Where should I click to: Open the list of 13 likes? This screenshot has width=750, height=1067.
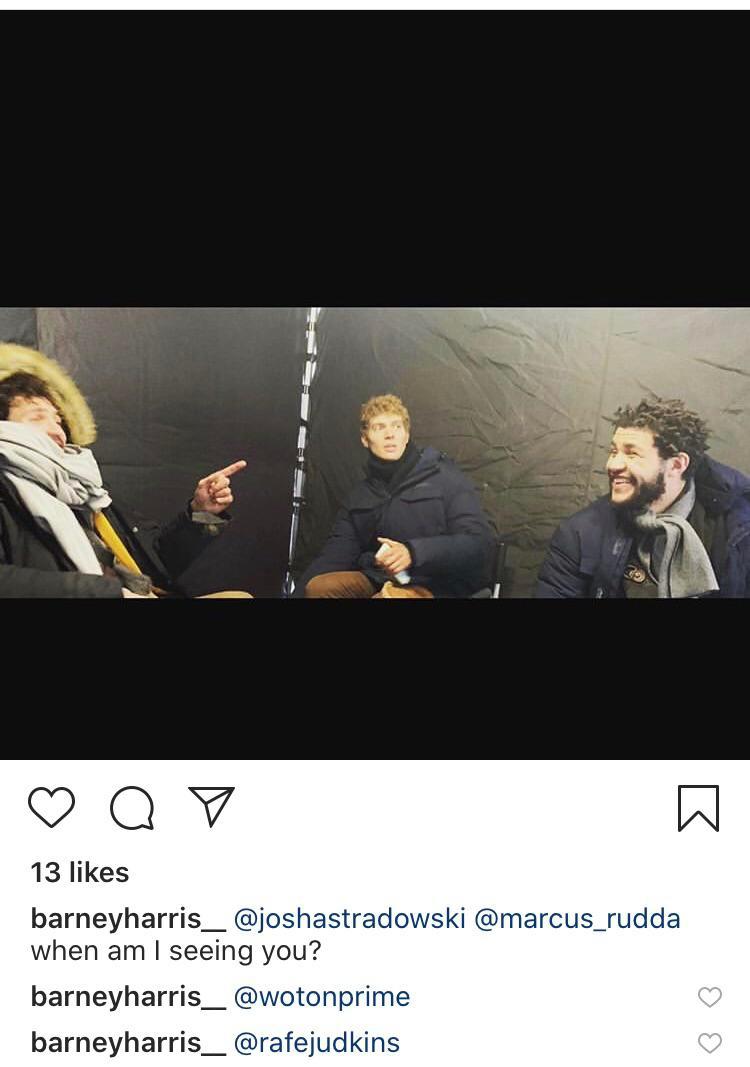(x=79, y=872)
